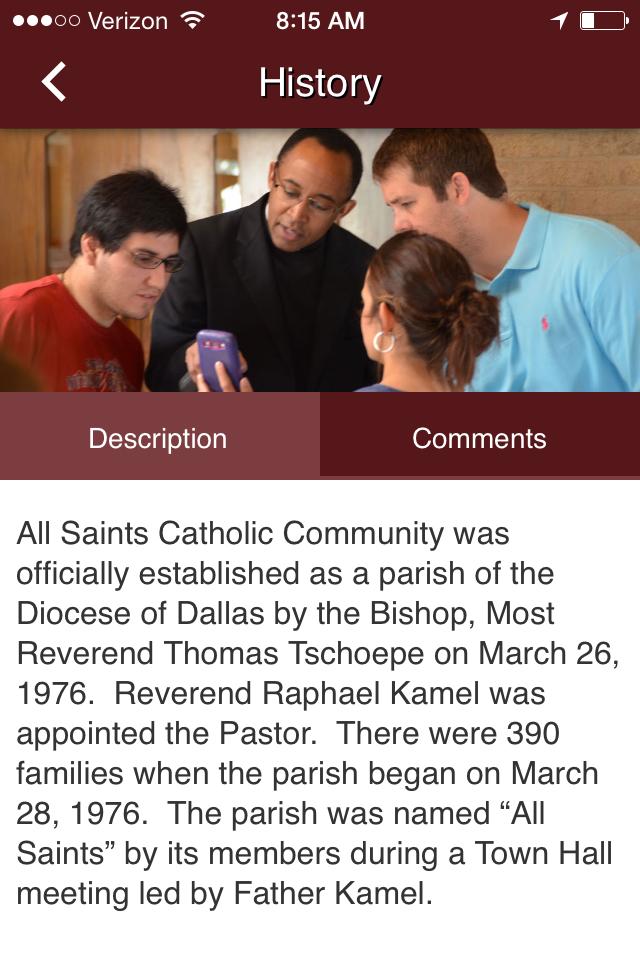This screenshot has height=960, width=640.
Task: Select the Description tab
Action: (x=158, y=438)
